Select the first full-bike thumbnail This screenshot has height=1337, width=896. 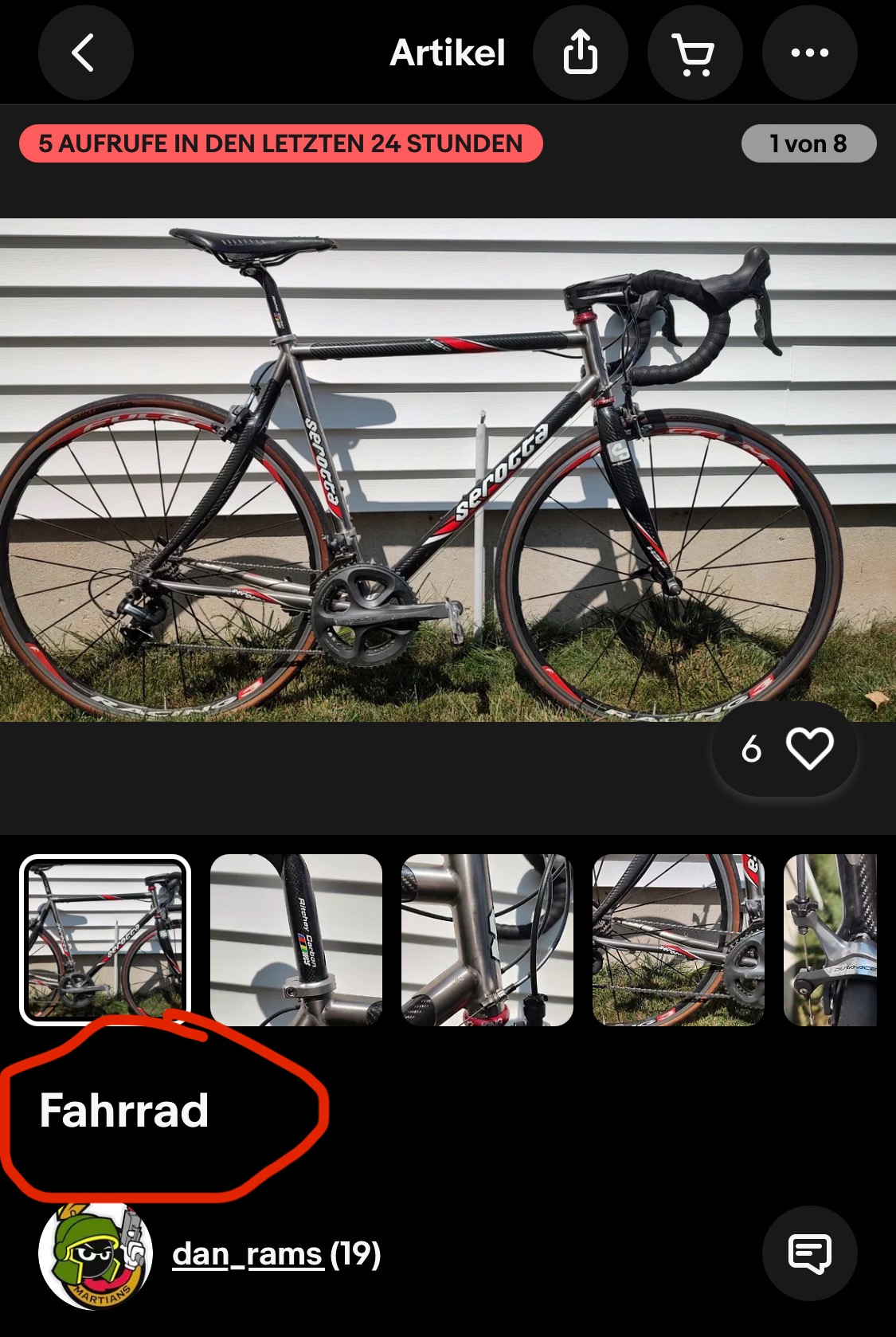105,939
